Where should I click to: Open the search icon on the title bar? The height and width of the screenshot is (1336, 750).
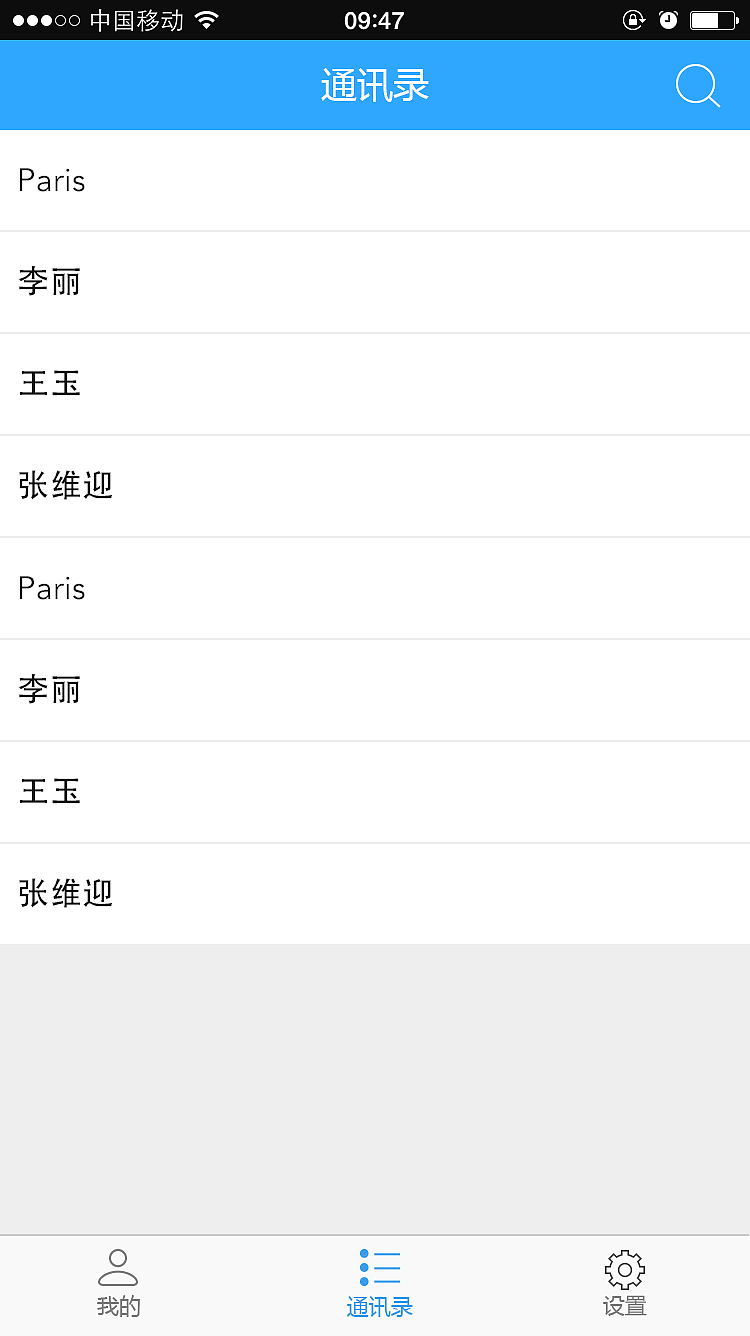[x=697, y=86]
